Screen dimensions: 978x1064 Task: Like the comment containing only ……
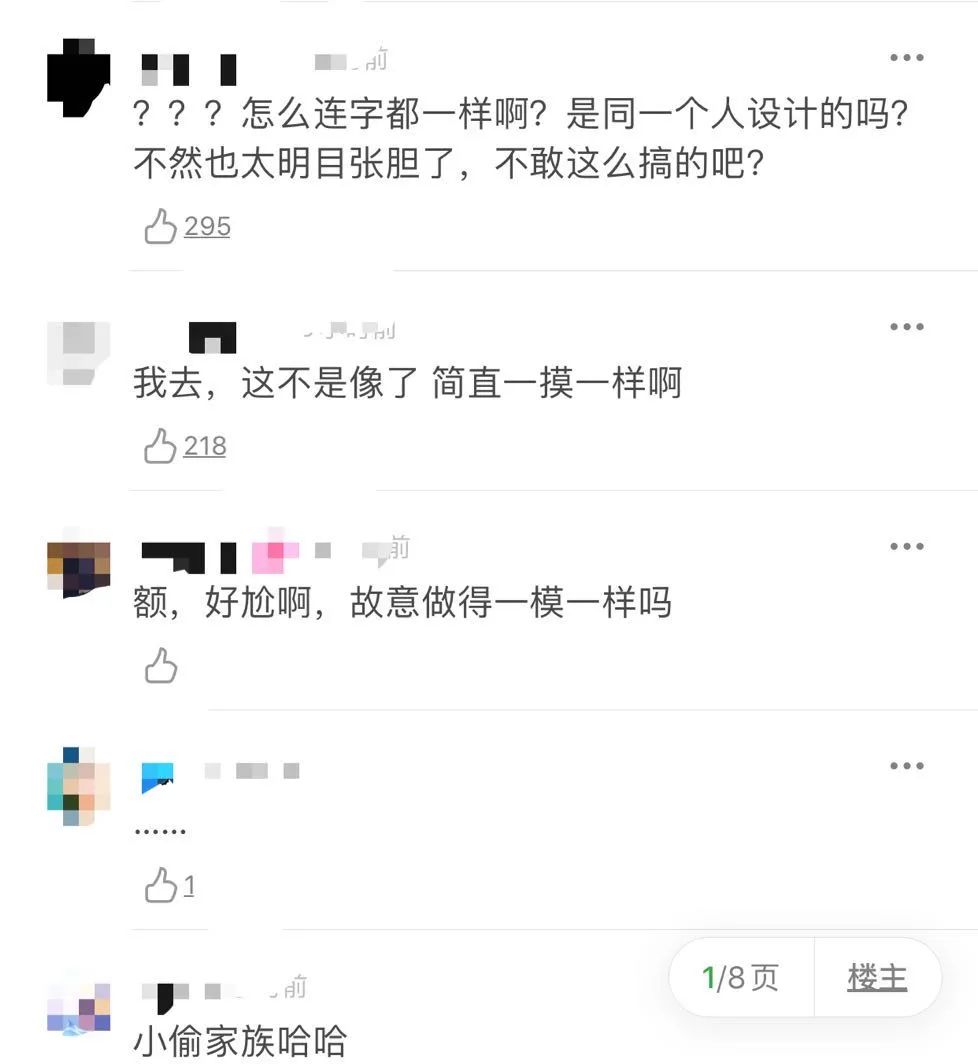161,886
